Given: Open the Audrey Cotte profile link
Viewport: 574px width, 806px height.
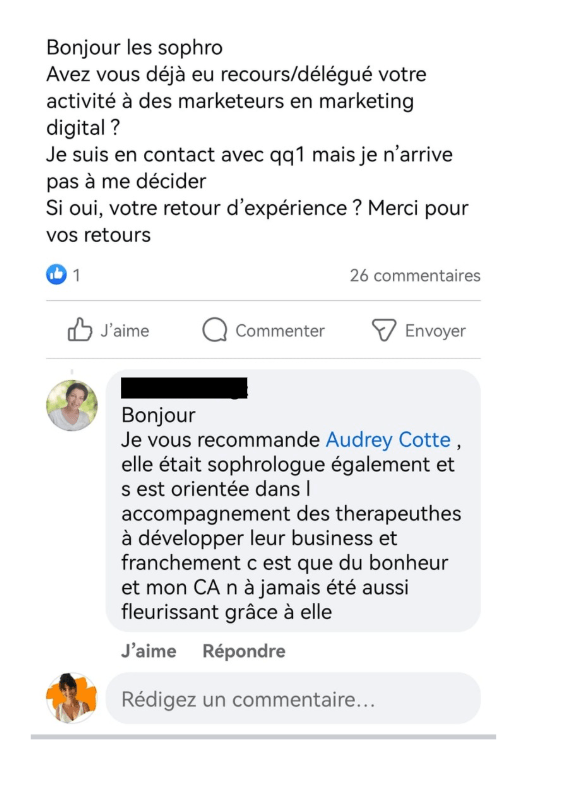Looking at the screenshot, I should click(x=388, y=440).
